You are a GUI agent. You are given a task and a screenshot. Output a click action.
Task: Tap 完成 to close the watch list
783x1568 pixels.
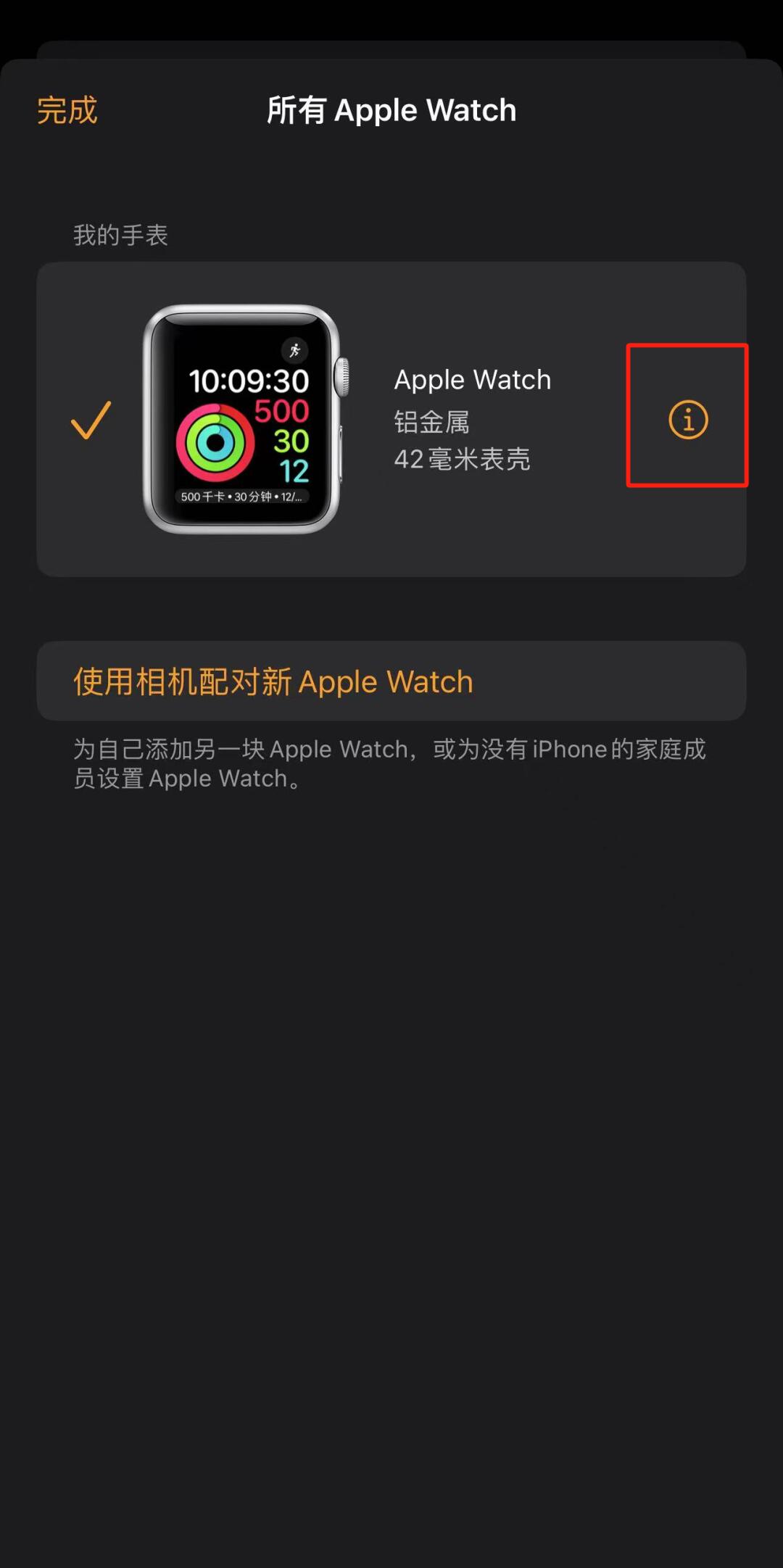coord(67,110)
